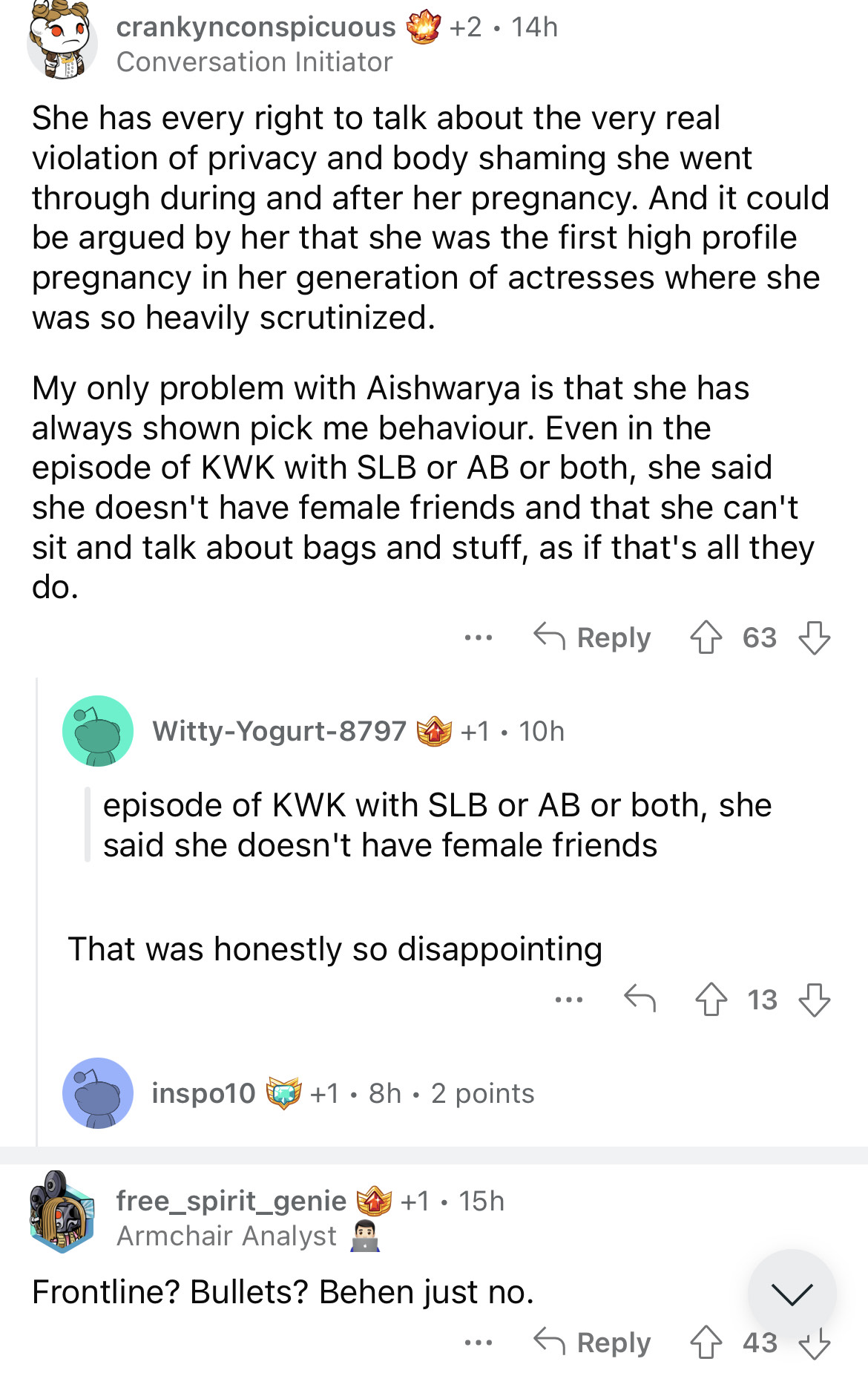Open Witty-Yogurt-8797's profile
This screenshot has width=868, height=1373.
click(279, 732)
